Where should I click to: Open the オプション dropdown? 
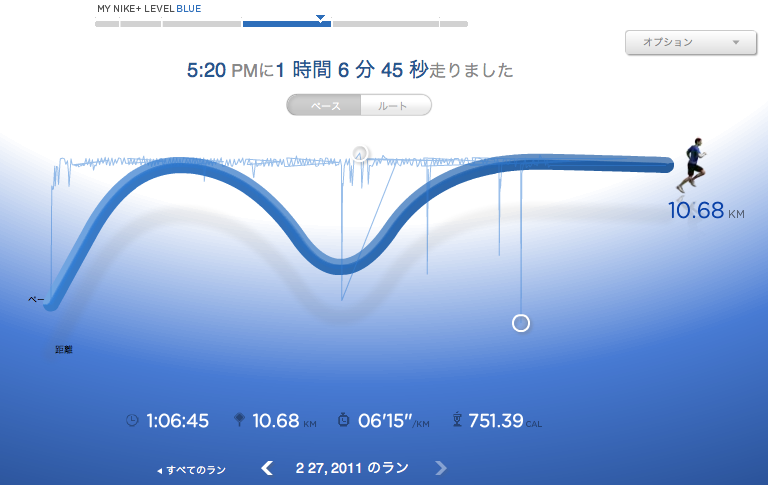[691, 43]
